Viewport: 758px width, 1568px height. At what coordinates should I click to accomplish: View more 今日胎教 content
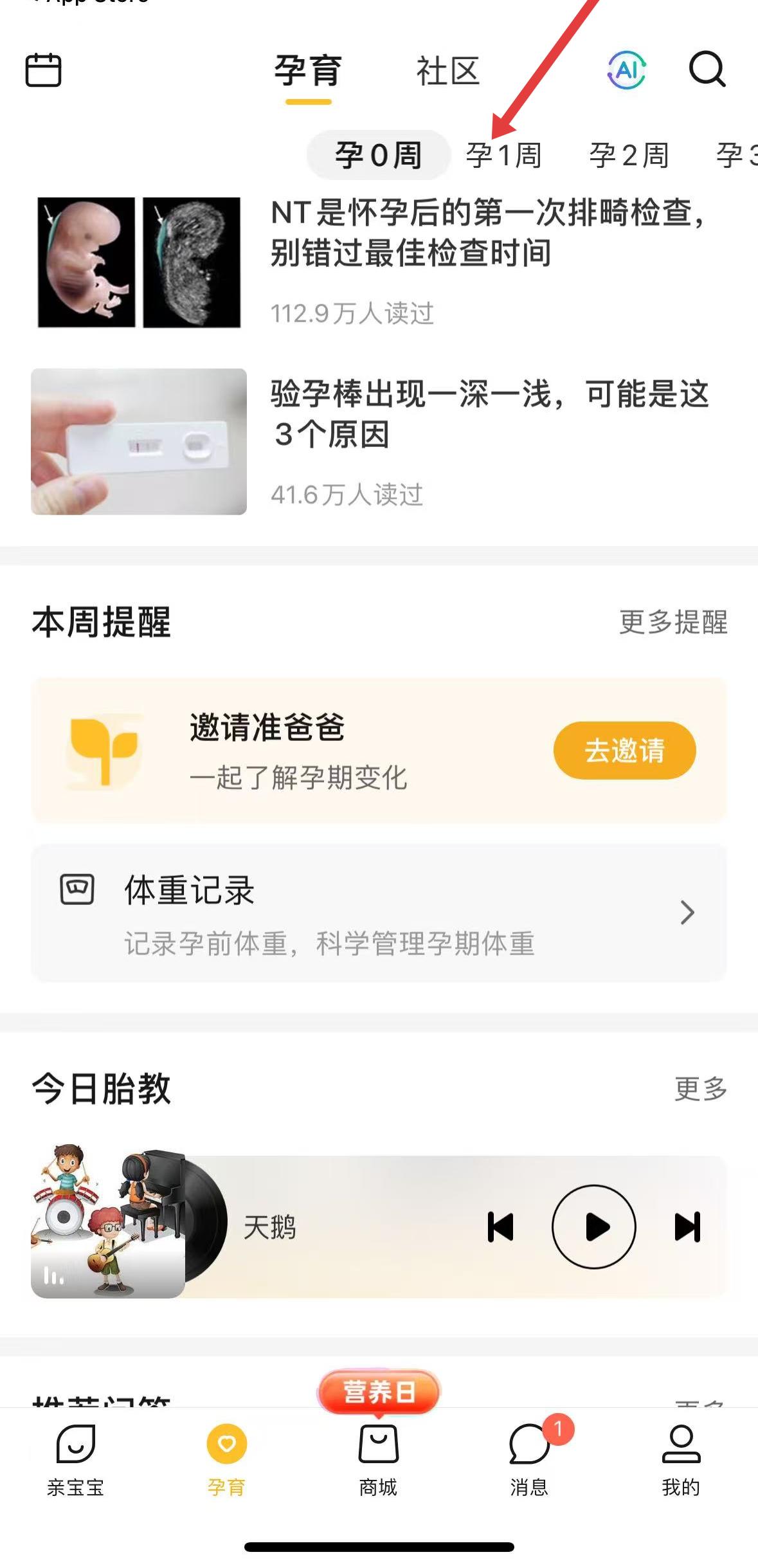(x=700, y=1089)
